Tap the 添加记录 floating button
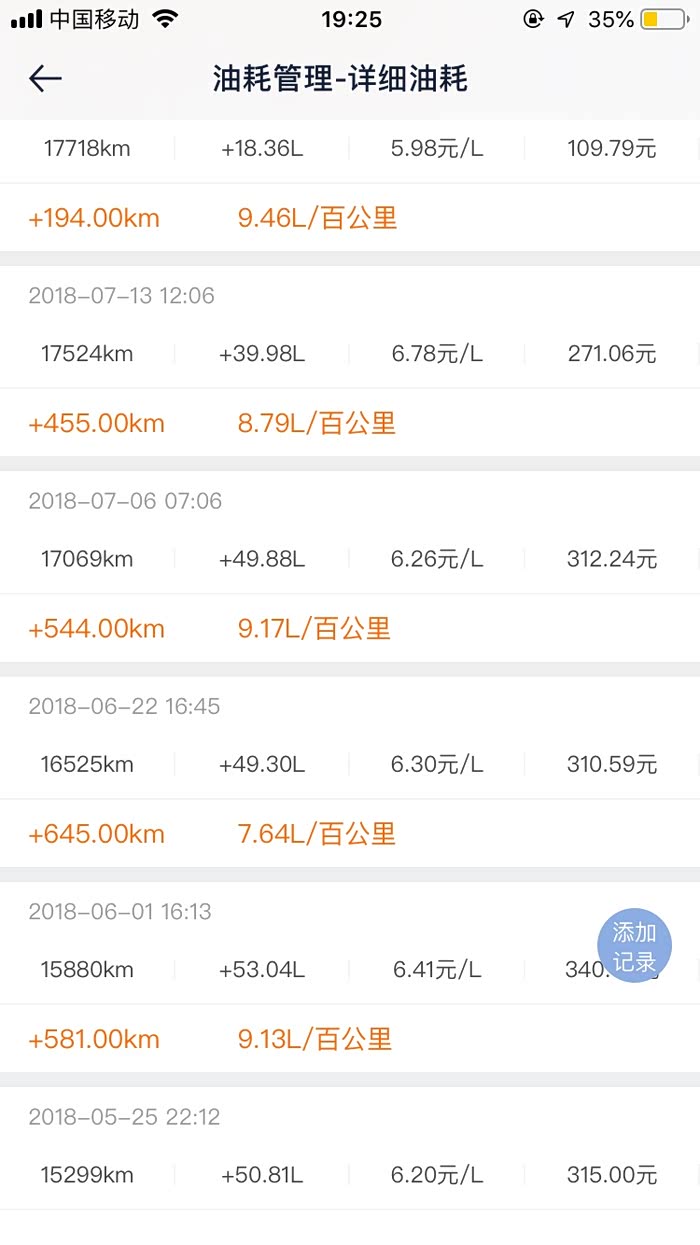 point(634,946)
